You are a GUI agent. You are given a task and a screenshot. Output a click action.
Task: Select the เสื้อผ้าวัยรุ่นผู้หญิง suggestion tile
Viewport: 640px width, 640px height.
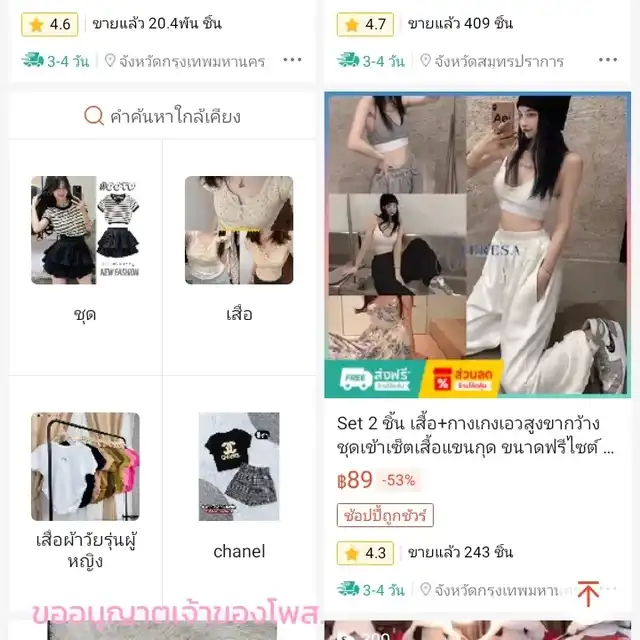[85, 490]
